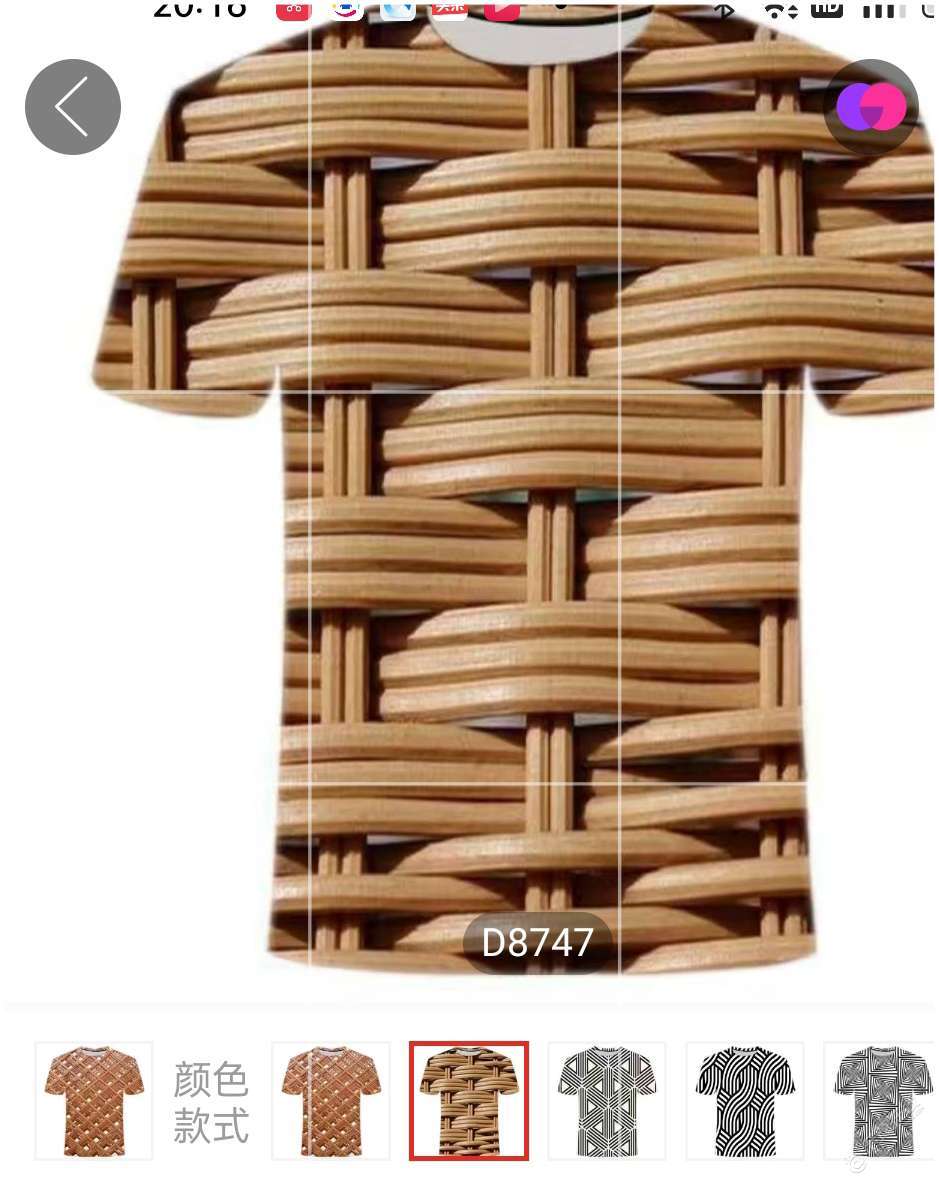Image resolution: width=939 pixels, height=1188 pixels.
Task: Choose the orange lattice tee thumbnail after 颜色款式
Action: point(331,1100)
